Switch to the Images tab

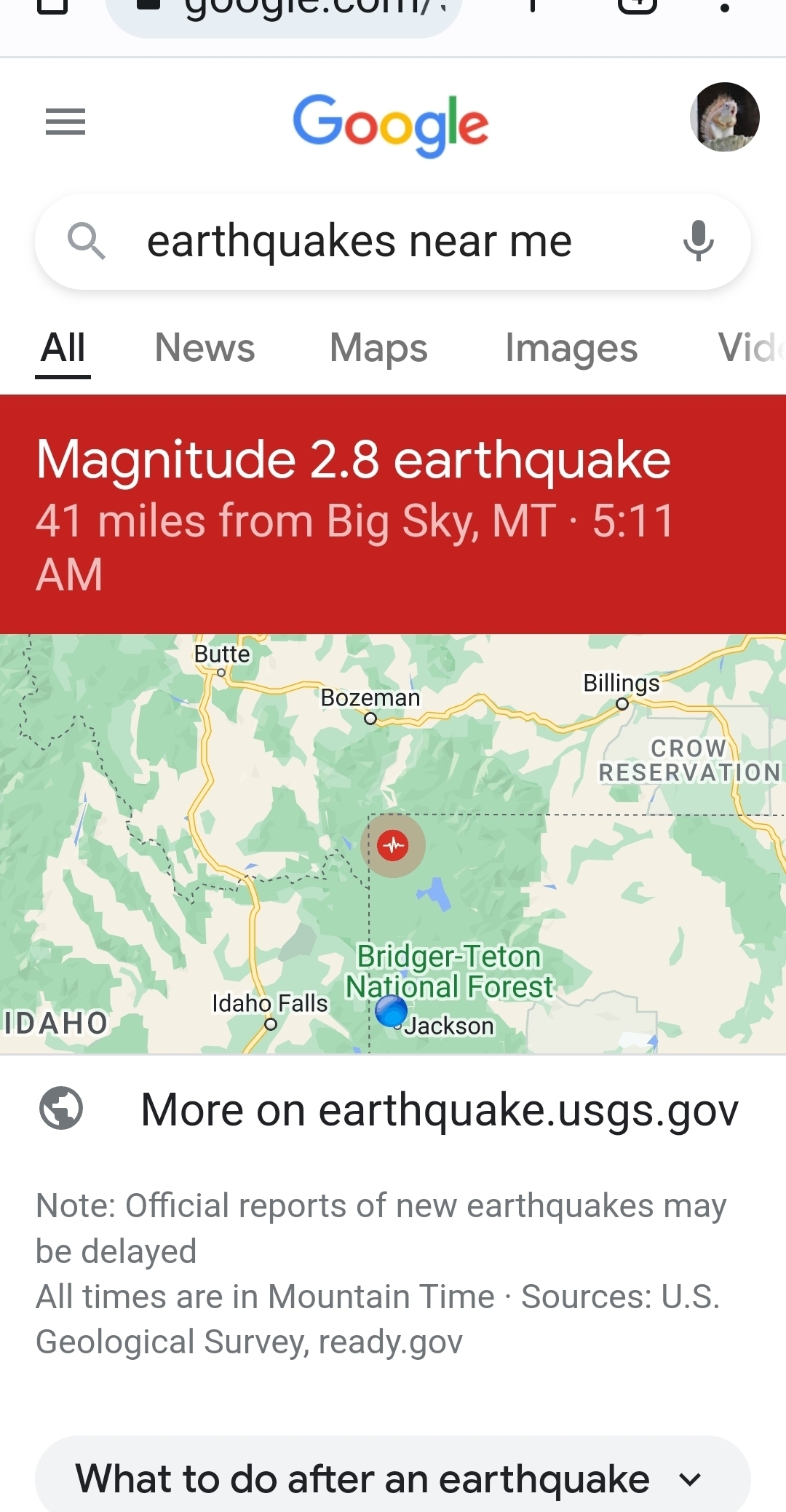click(x=571, y=348)
